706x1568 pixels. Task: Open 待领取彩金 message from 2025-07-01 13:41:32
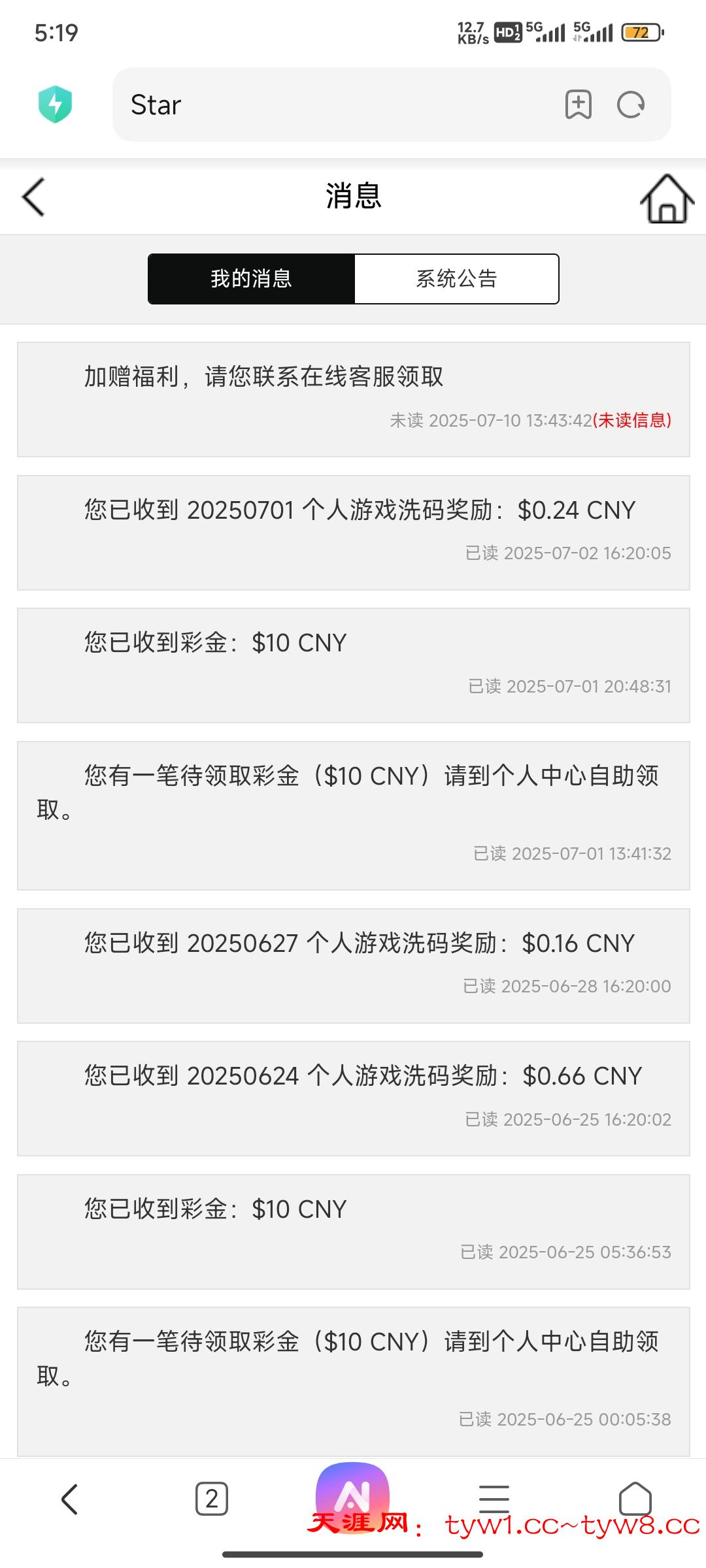tap(353, 815)
